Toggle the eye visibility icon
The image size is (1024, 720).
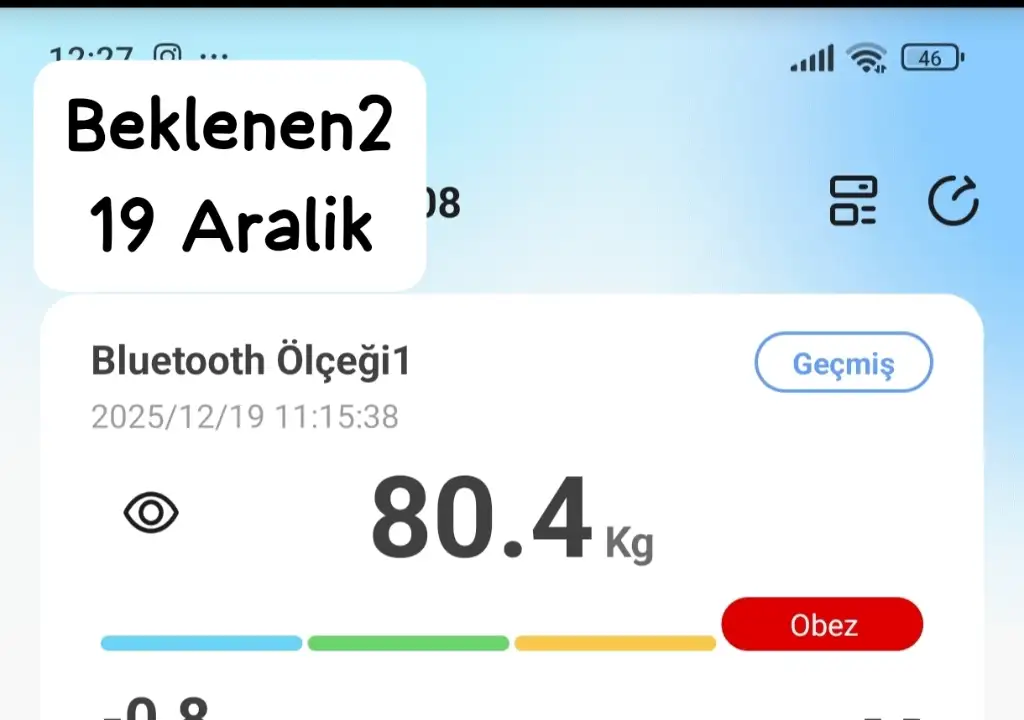click(151, 514)
